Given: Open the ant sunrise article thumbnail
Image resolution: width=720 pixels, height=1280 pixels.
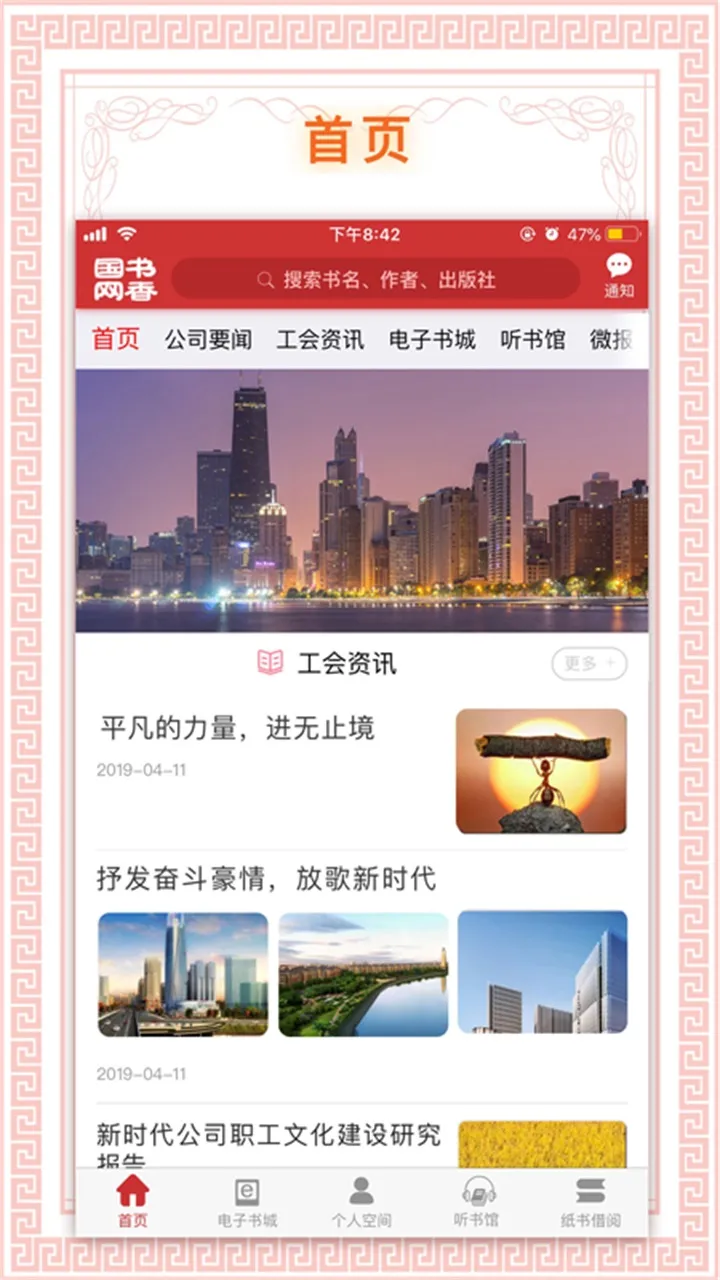Looking at the screenshot, I should (x=540, y=769).
